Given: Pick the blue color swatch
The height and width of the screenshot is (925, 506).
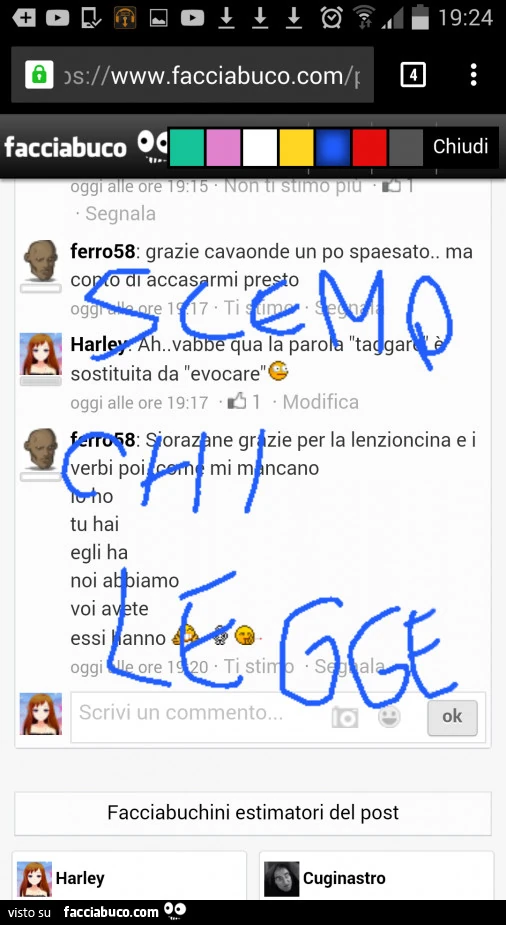Looking at the screenshot, I should coord(333,147).
